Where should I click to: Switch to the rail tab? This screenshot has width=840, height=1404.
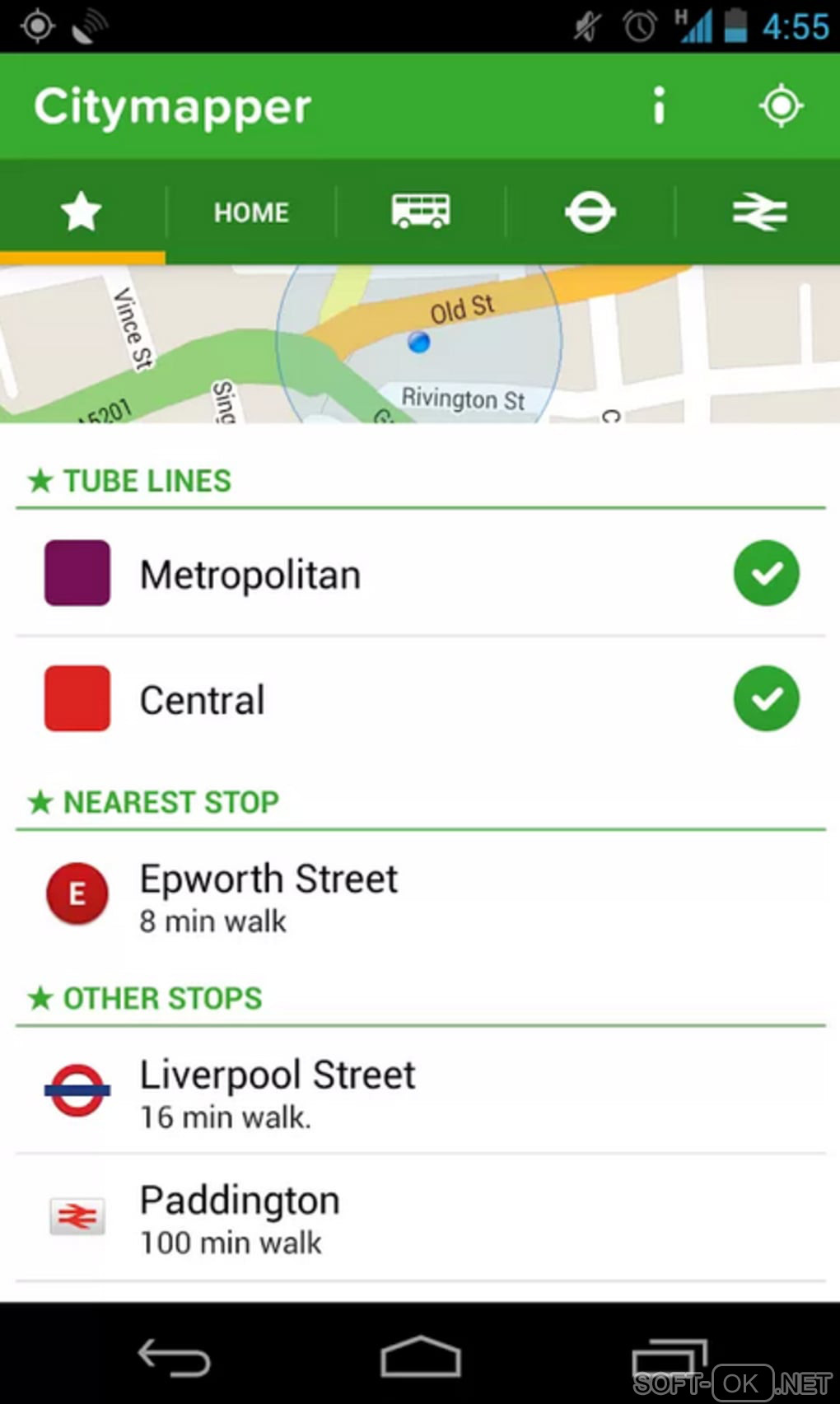759,212
